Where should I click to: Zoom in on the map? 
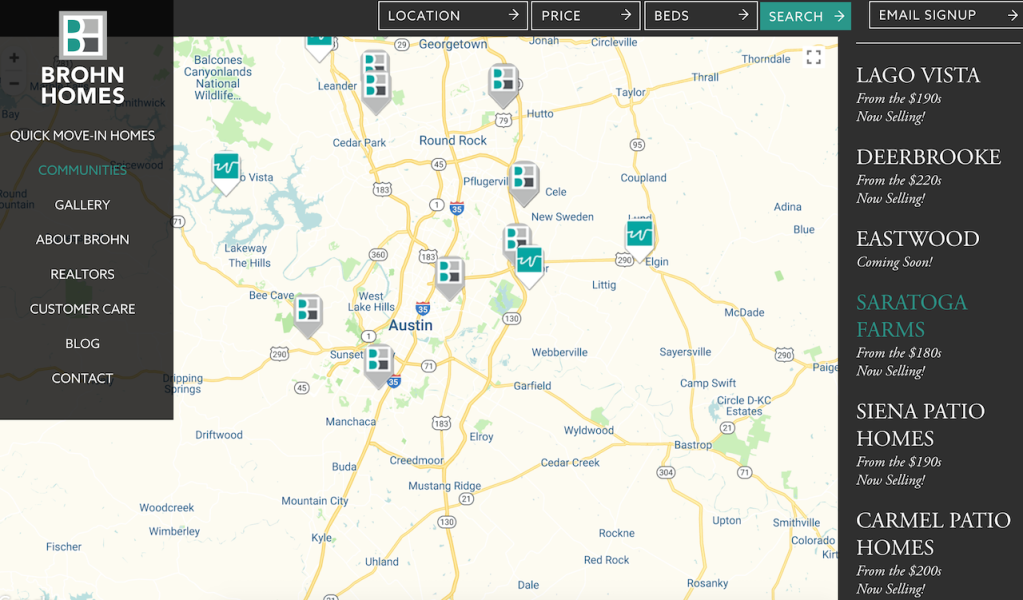pyautogui.click(x=14, y=58)
